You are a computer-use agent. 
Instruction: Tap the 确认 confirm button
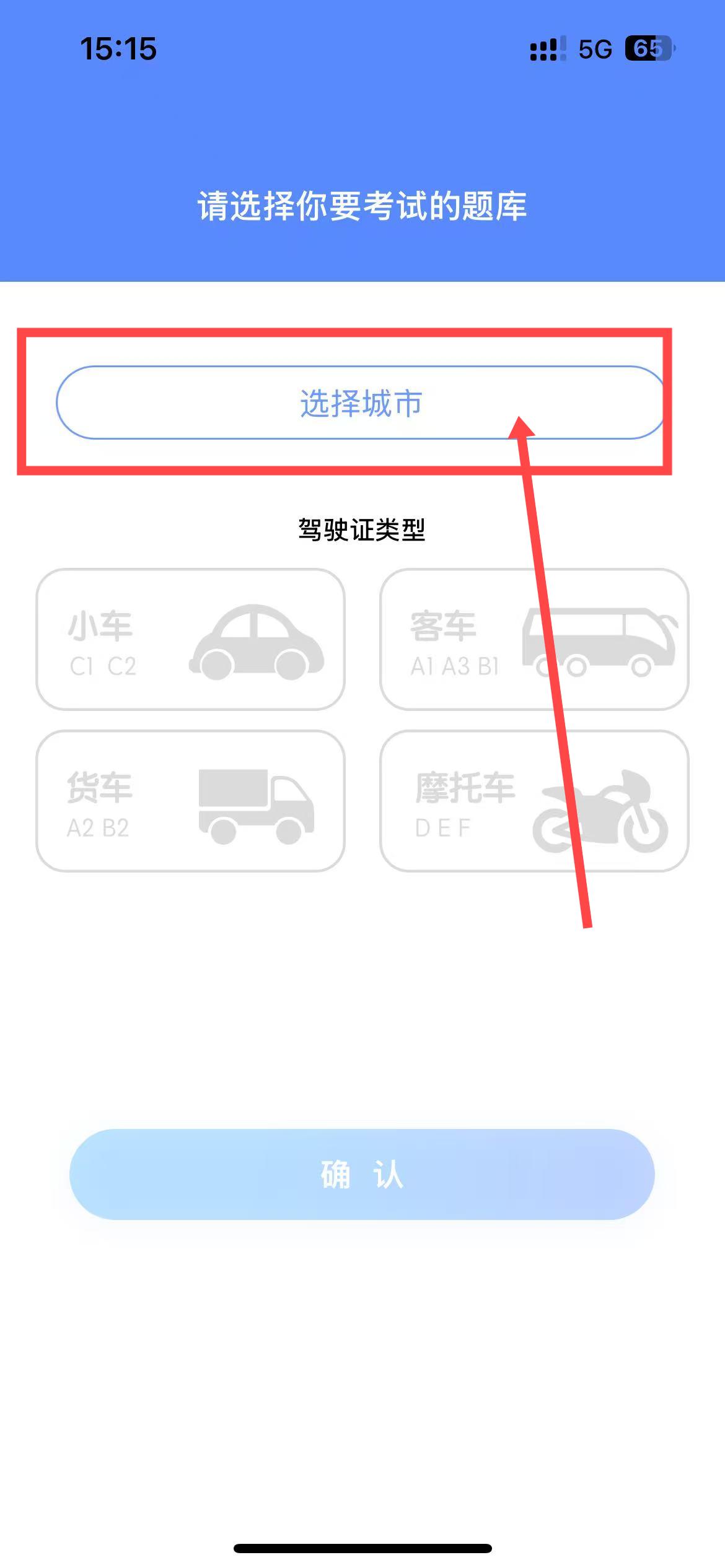[362, 1174]
